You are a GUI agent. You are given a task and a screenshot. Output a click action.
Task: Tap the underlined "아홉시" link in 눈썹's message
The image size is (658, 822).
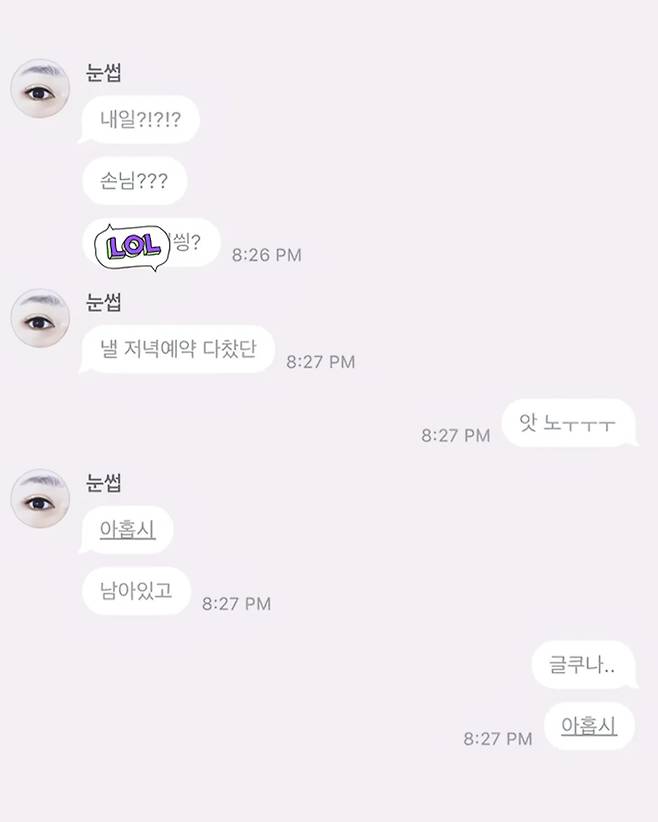click(x=127, y=530)
